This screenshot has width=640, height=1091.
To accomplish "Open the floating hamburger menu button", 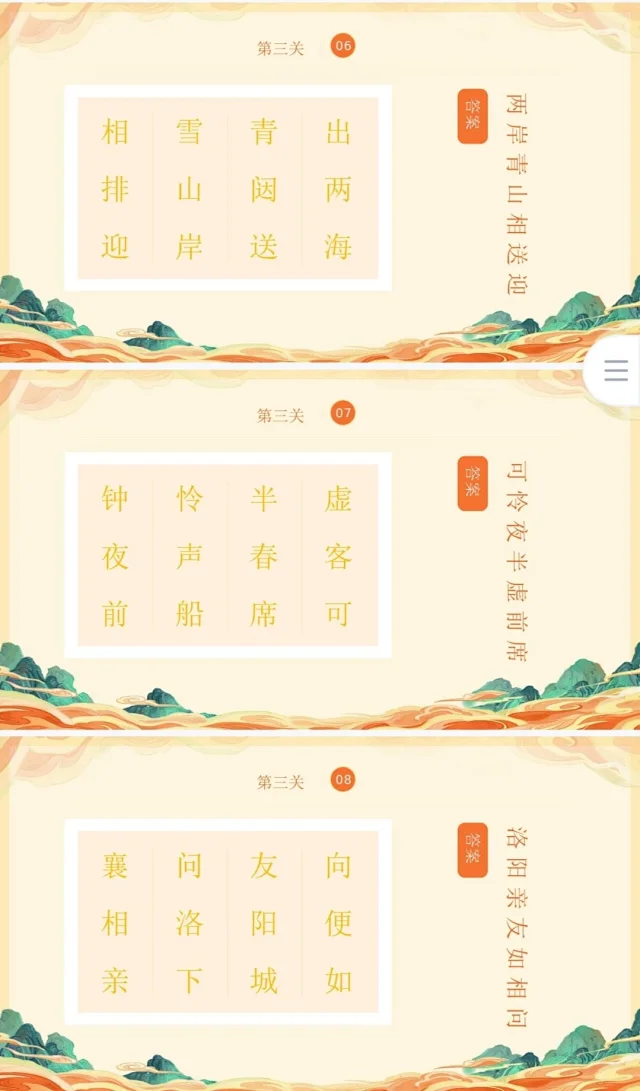I will point(616,372).
